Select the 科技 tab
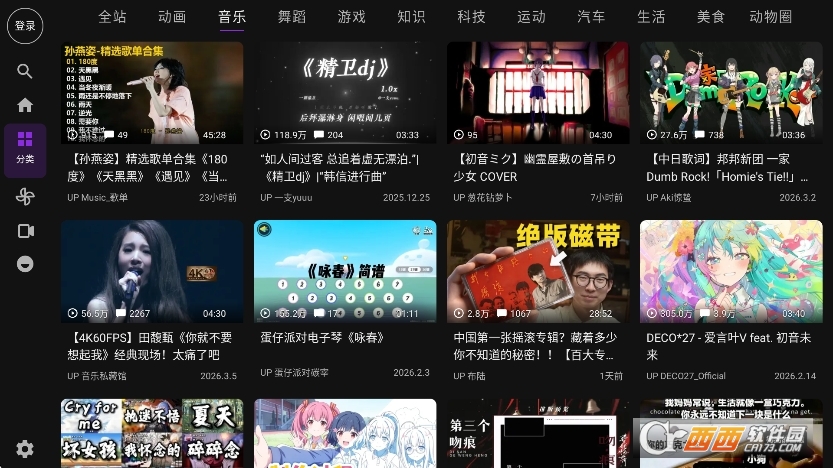The image size is (833, 468). pos(471,16)
